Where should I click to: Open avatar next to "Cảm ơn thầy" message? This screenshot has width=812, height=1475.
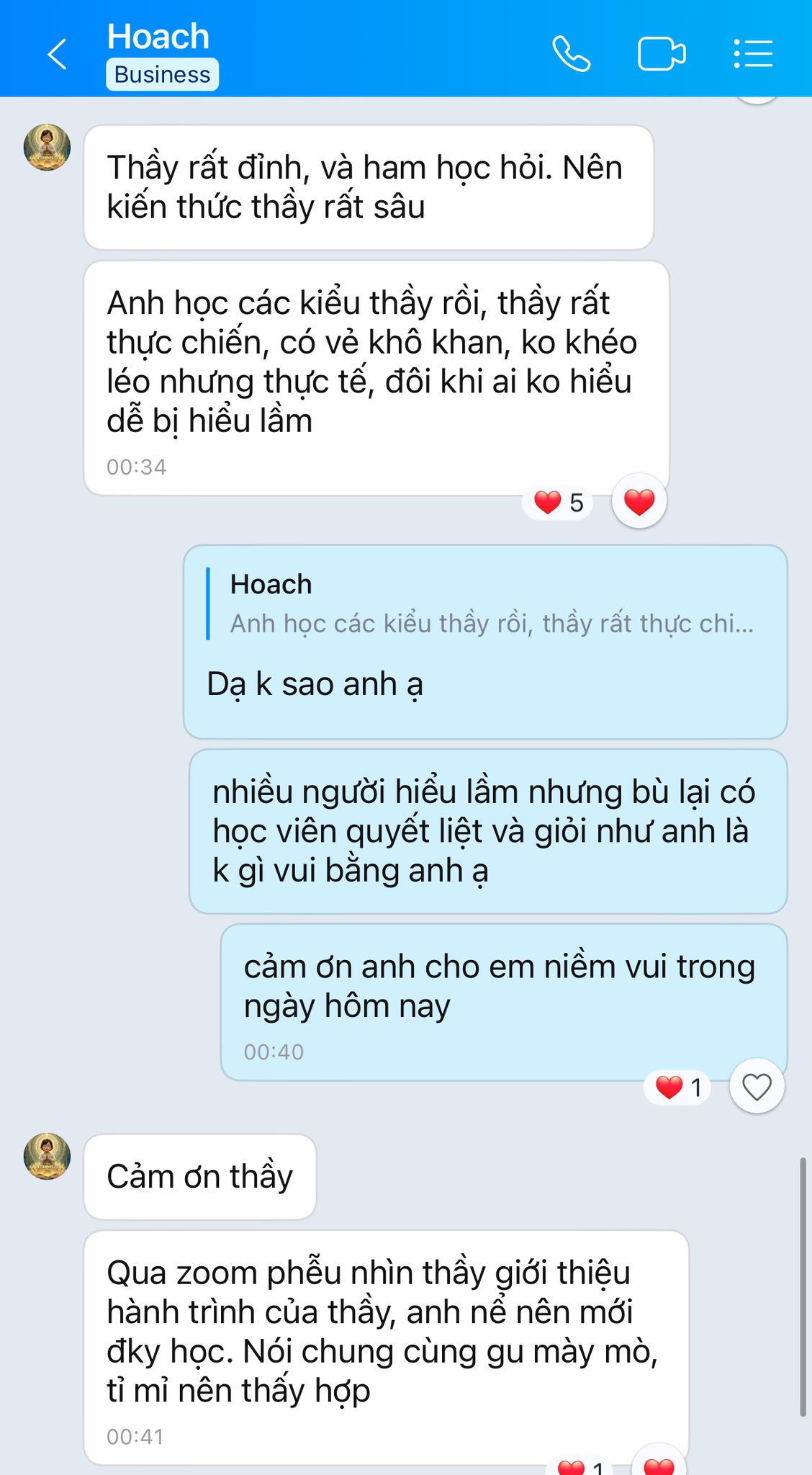tap(48, 1156)
